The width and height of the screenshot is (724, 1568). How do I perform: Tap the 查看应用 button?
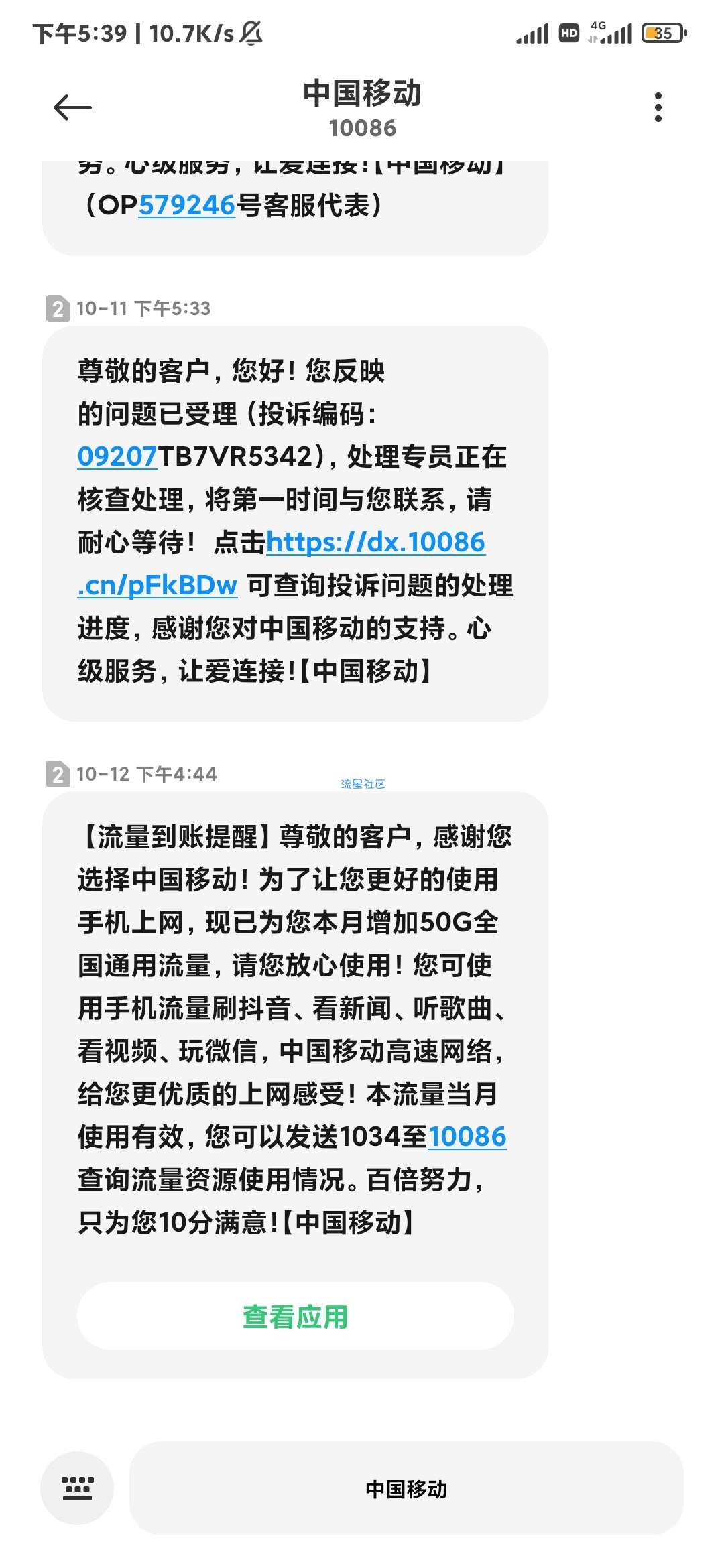tap(295, 1316)
